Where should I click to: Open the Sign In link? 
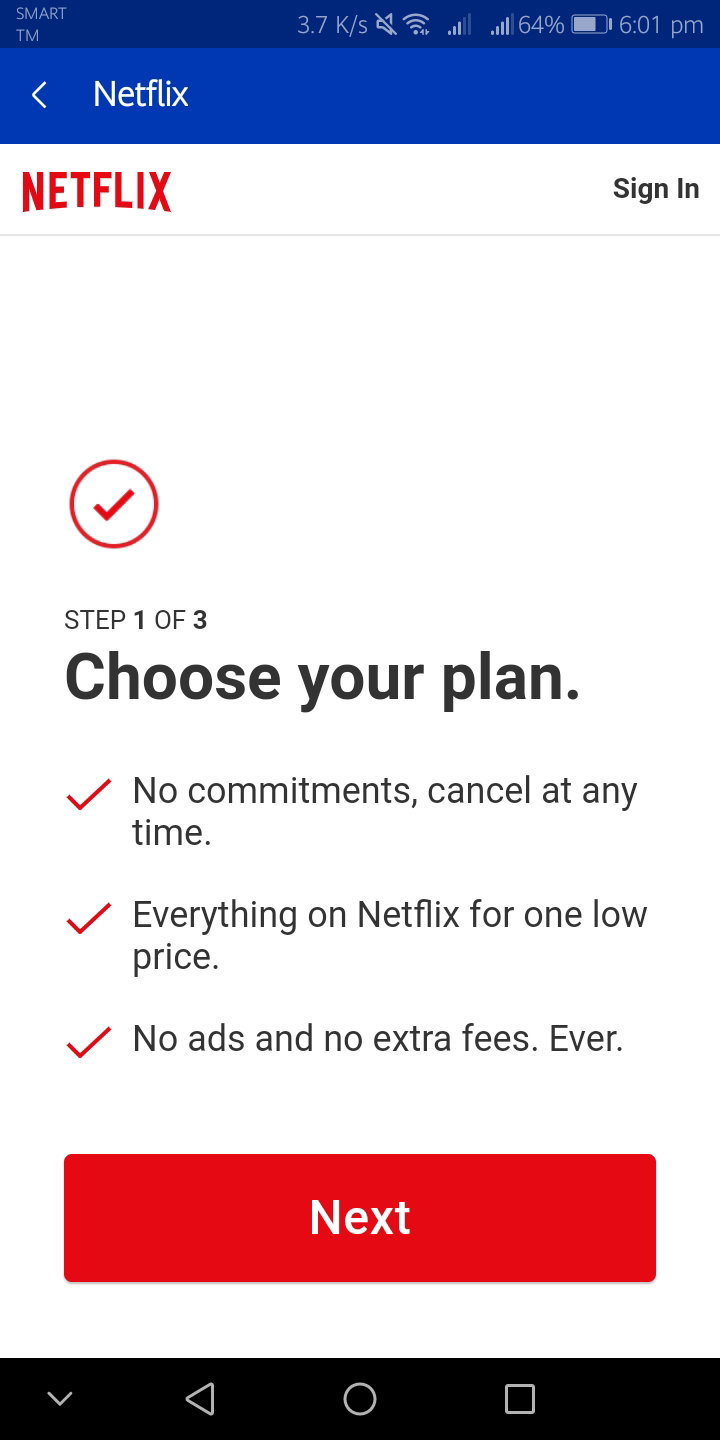click(655, 189)
